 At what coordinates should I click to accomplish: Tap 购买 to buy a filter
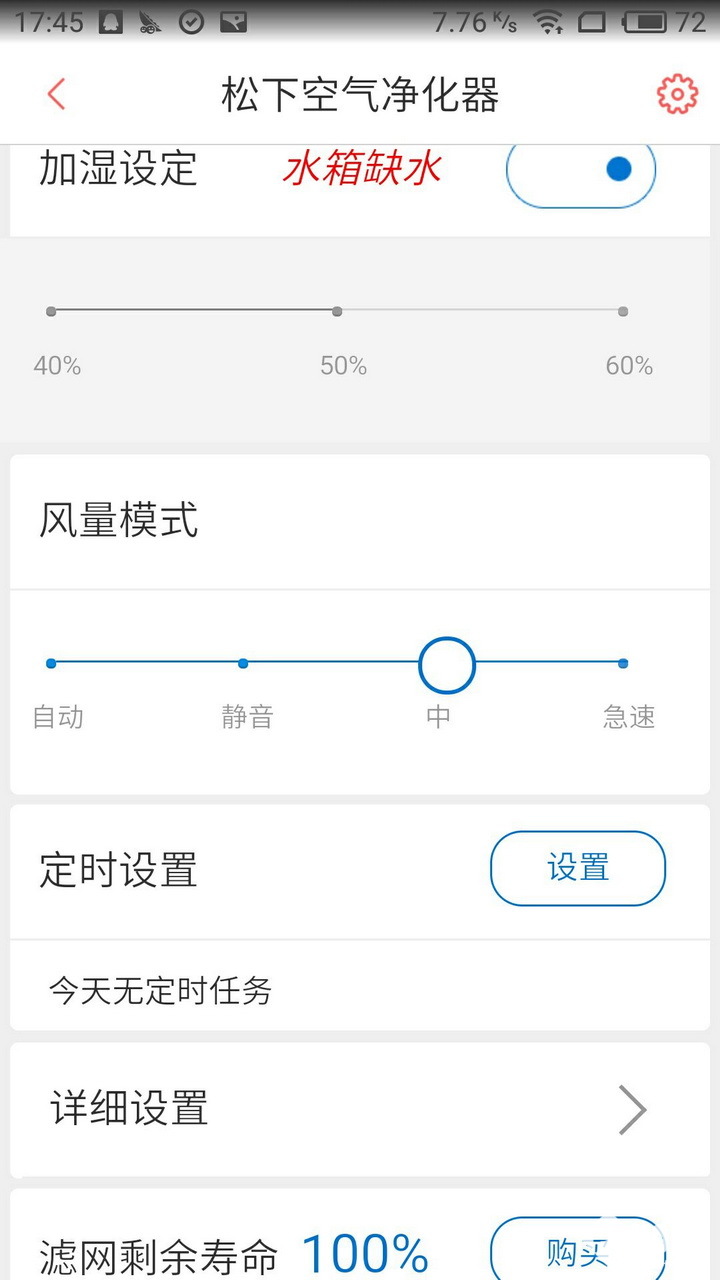(578, 1250)
